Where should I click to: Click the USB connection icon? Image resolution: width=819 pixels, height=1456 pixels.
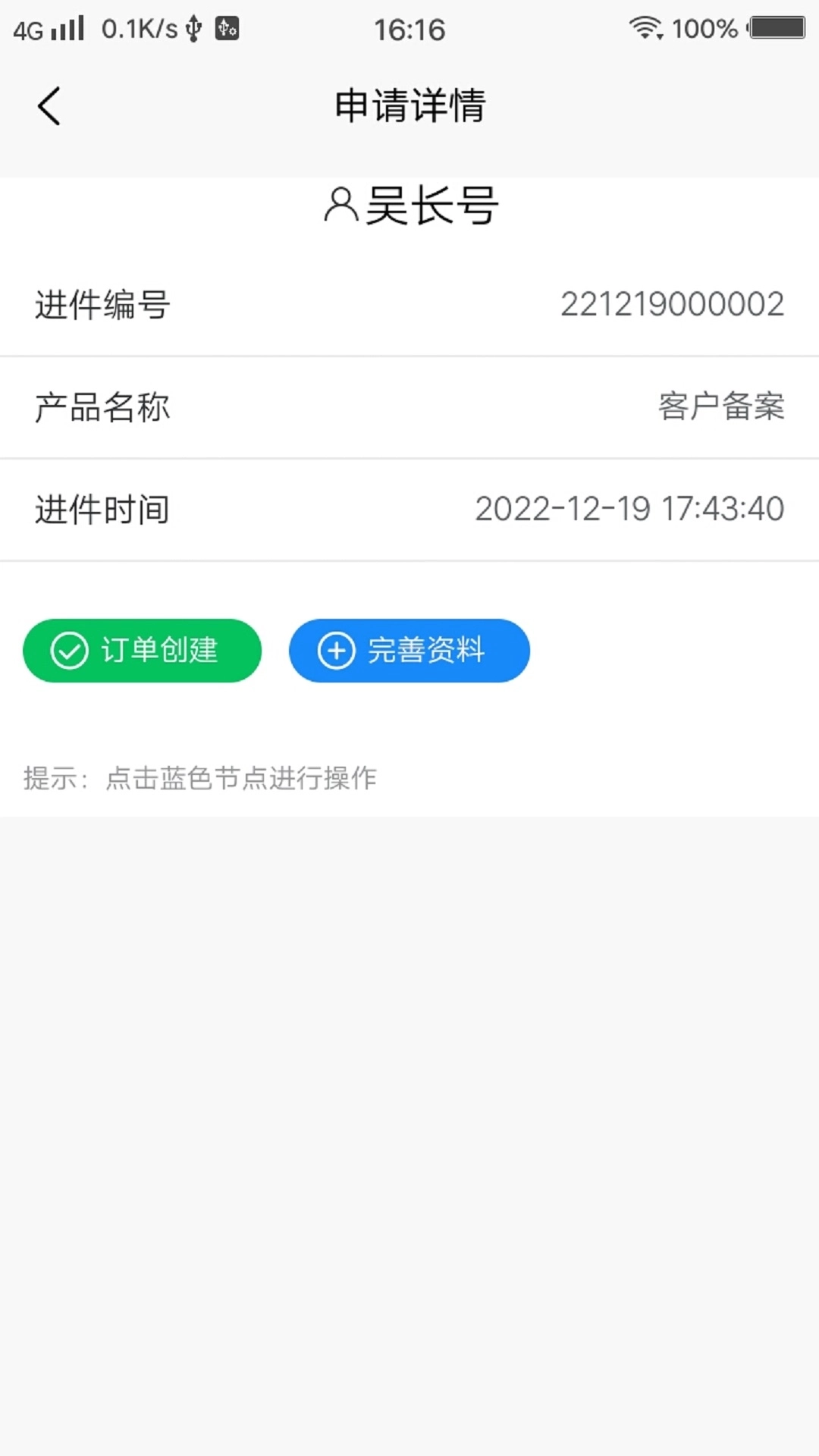coord(193,29)
